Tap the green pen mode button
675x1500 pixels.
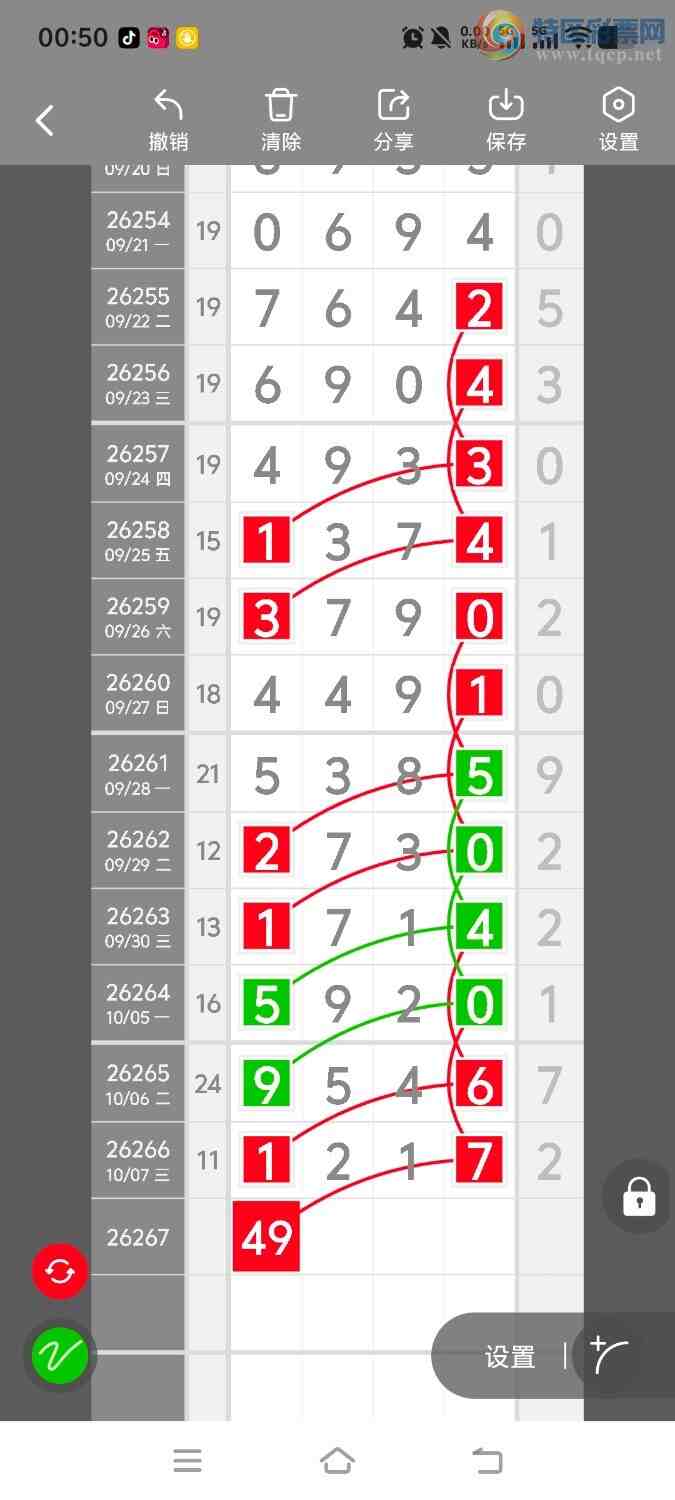coord(60,1356)
